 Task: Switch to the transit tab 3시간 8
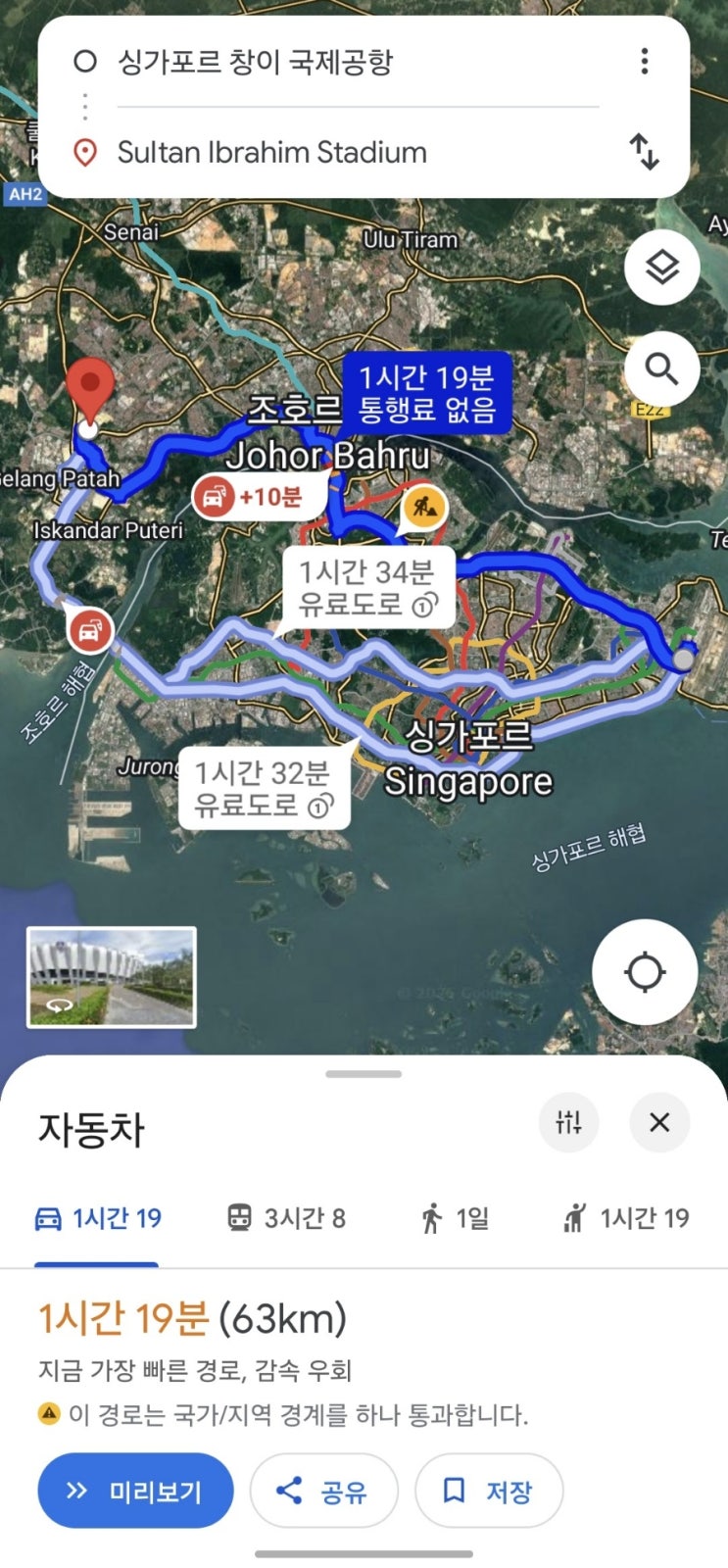(286, 1218)
